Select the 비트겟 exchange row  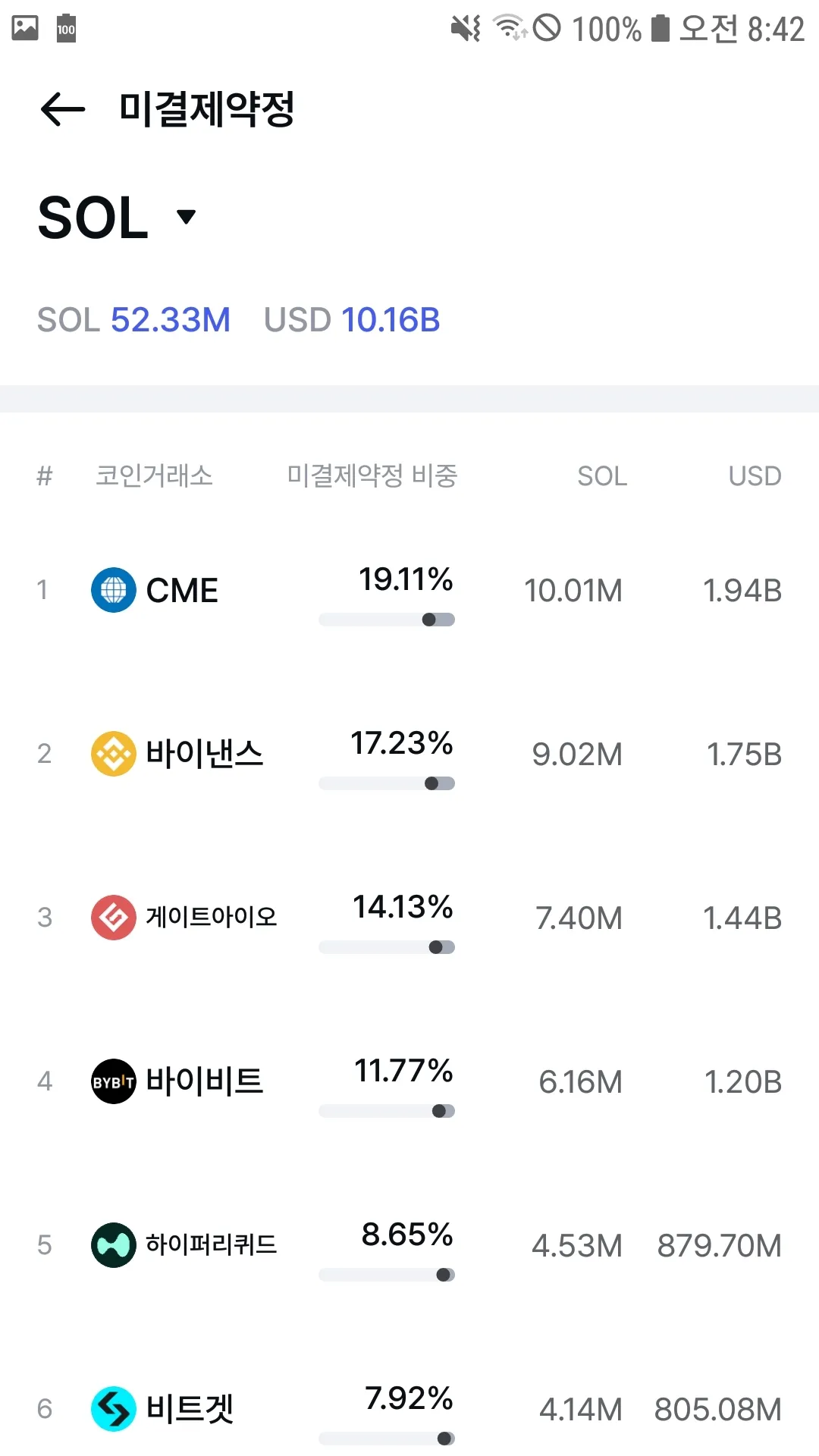190,1409
